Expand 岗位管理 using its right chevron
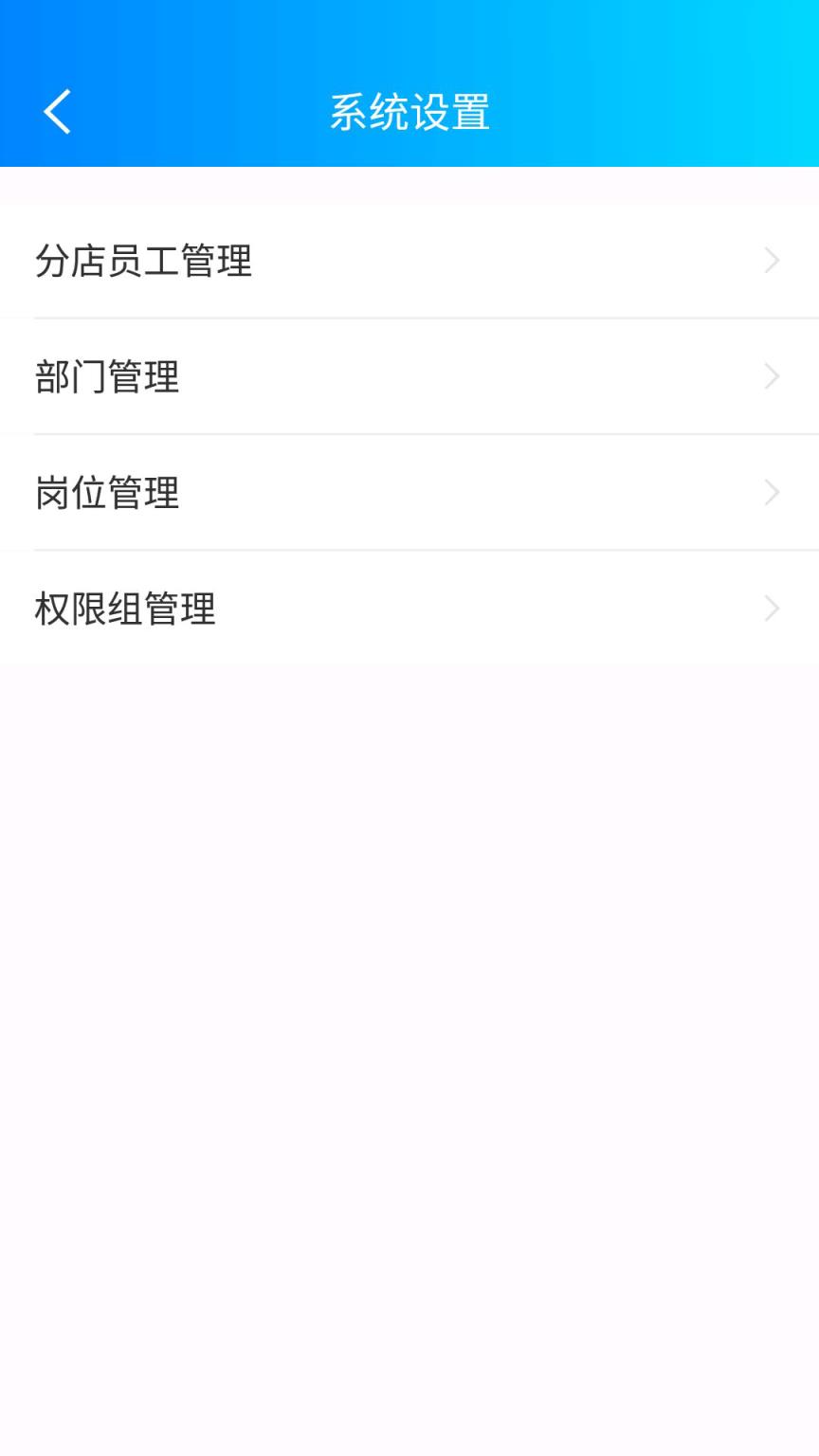 pyautogui.click(x=770, y=492)
